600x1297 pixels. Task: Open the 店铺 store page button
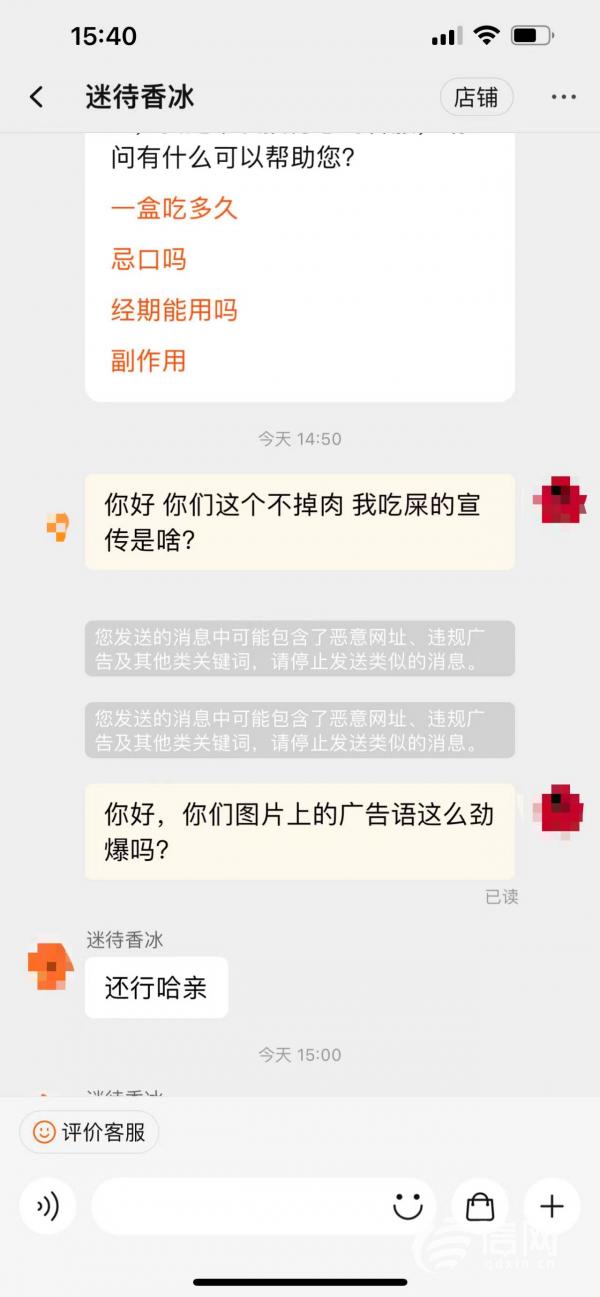tap(476, 97)
